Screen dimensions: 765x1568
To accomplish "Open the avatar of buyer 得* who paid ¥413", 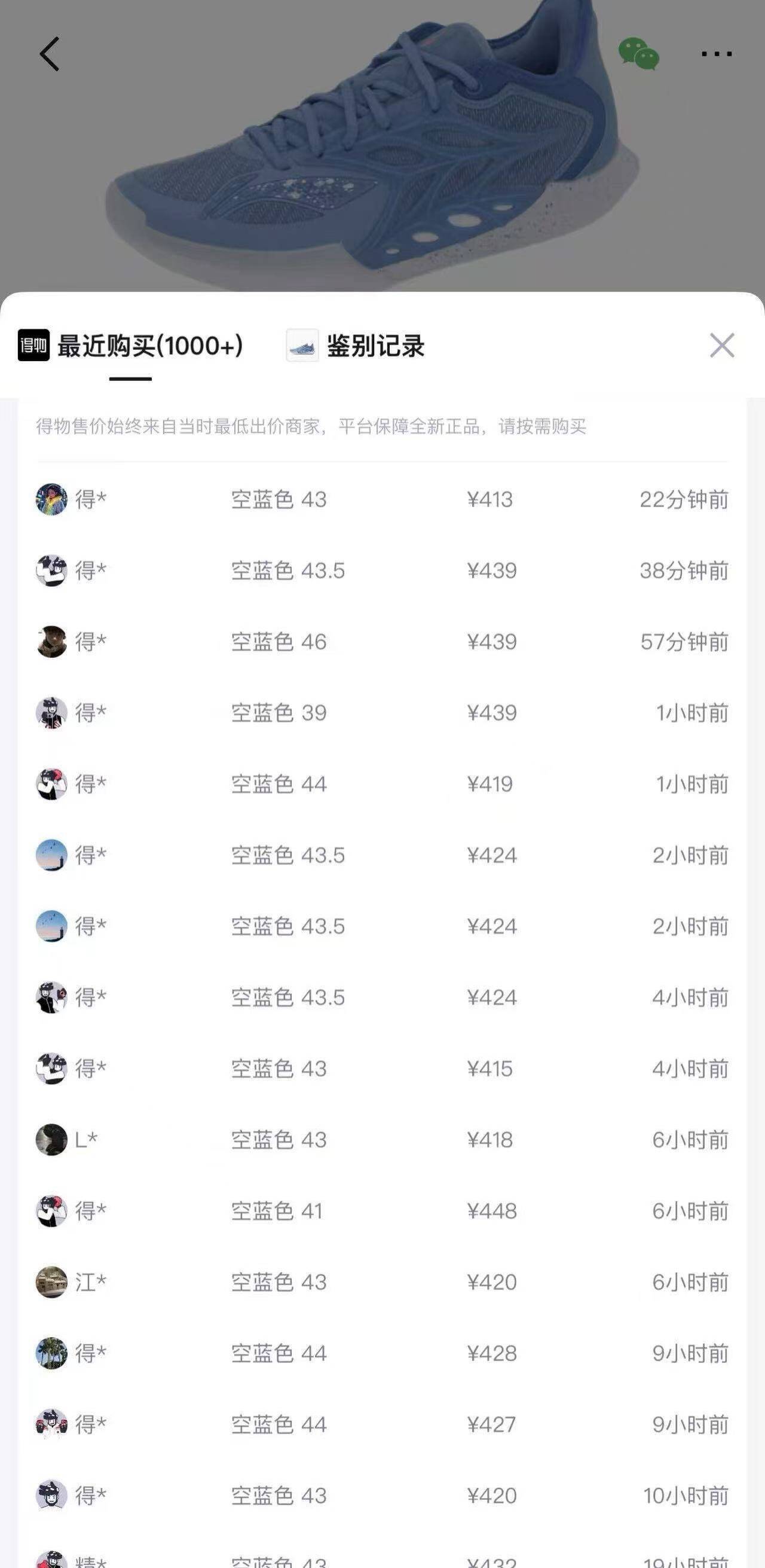I will [x=51, y=499].
